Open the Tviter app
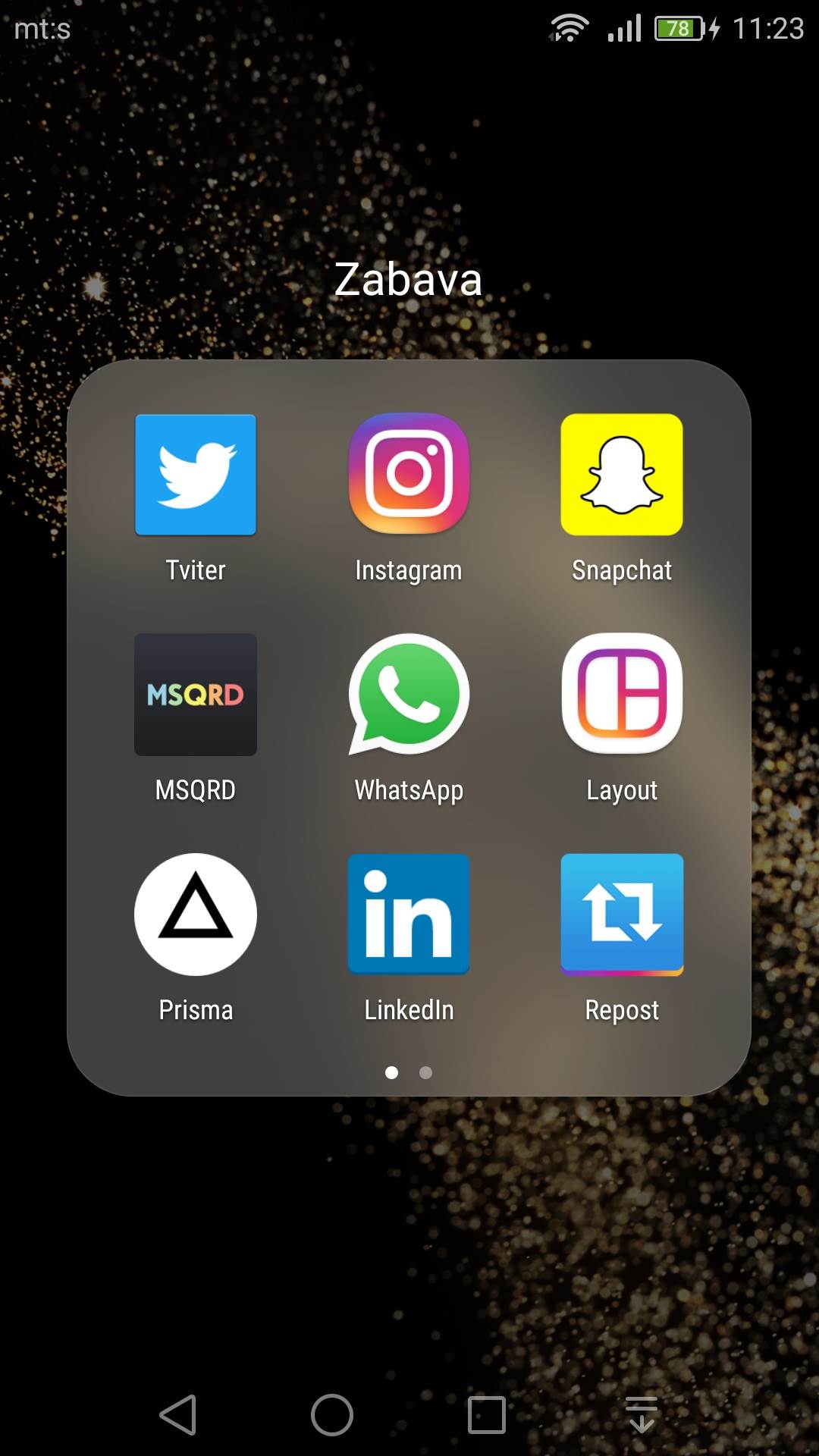This screenshot has height=1456, width=819. 196,475
